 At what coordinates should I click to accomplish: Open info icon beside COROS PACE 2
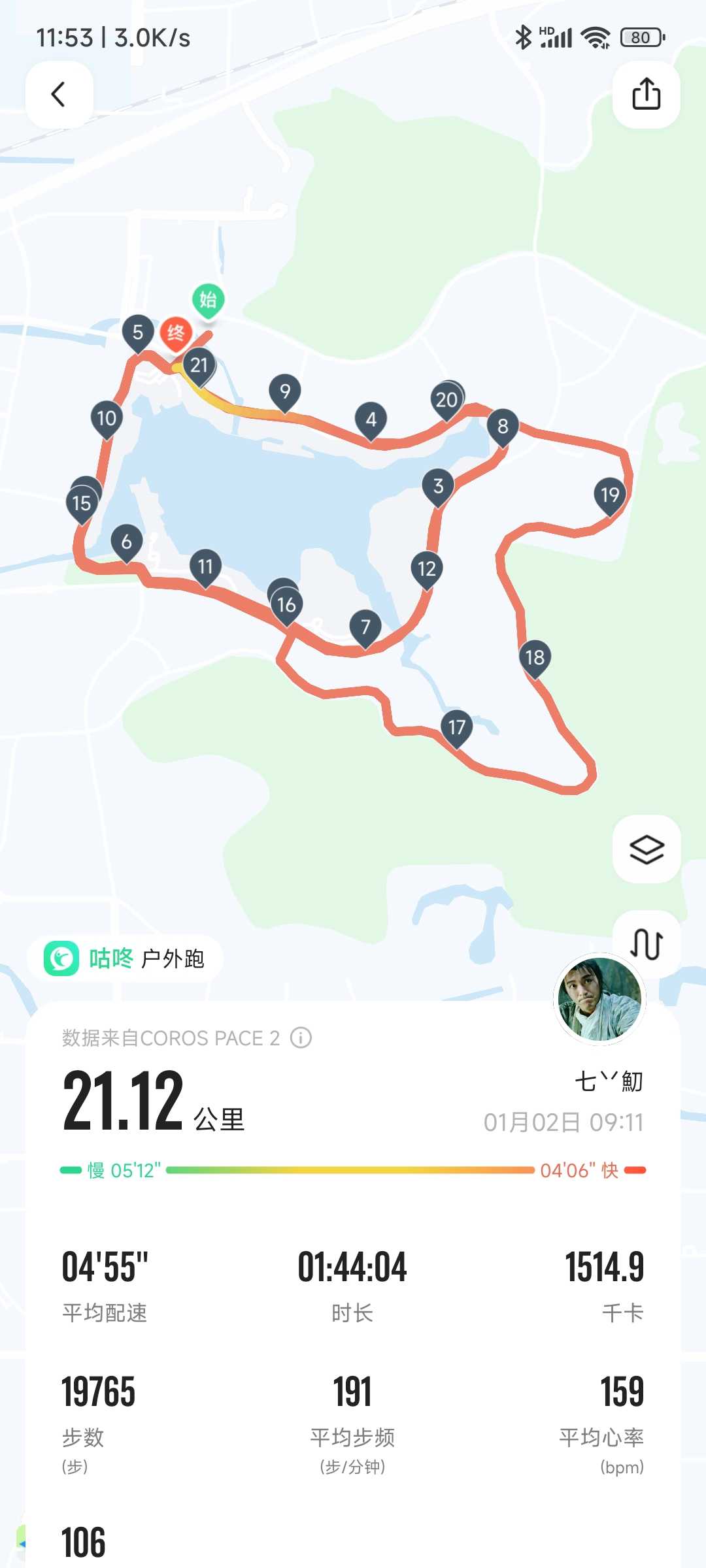coord(301,1037)
